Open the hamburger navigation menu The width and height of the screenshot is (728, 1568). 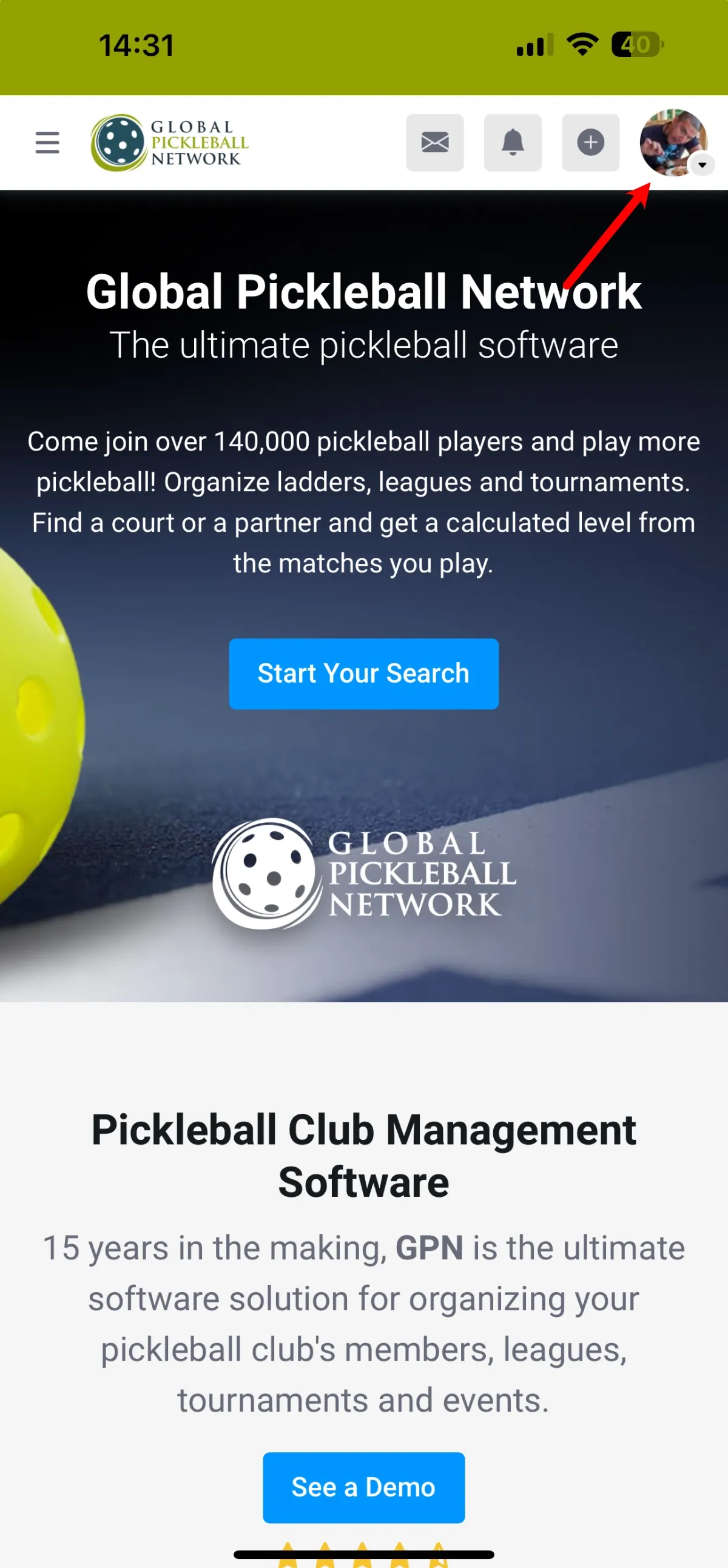(x=47, y=142)
